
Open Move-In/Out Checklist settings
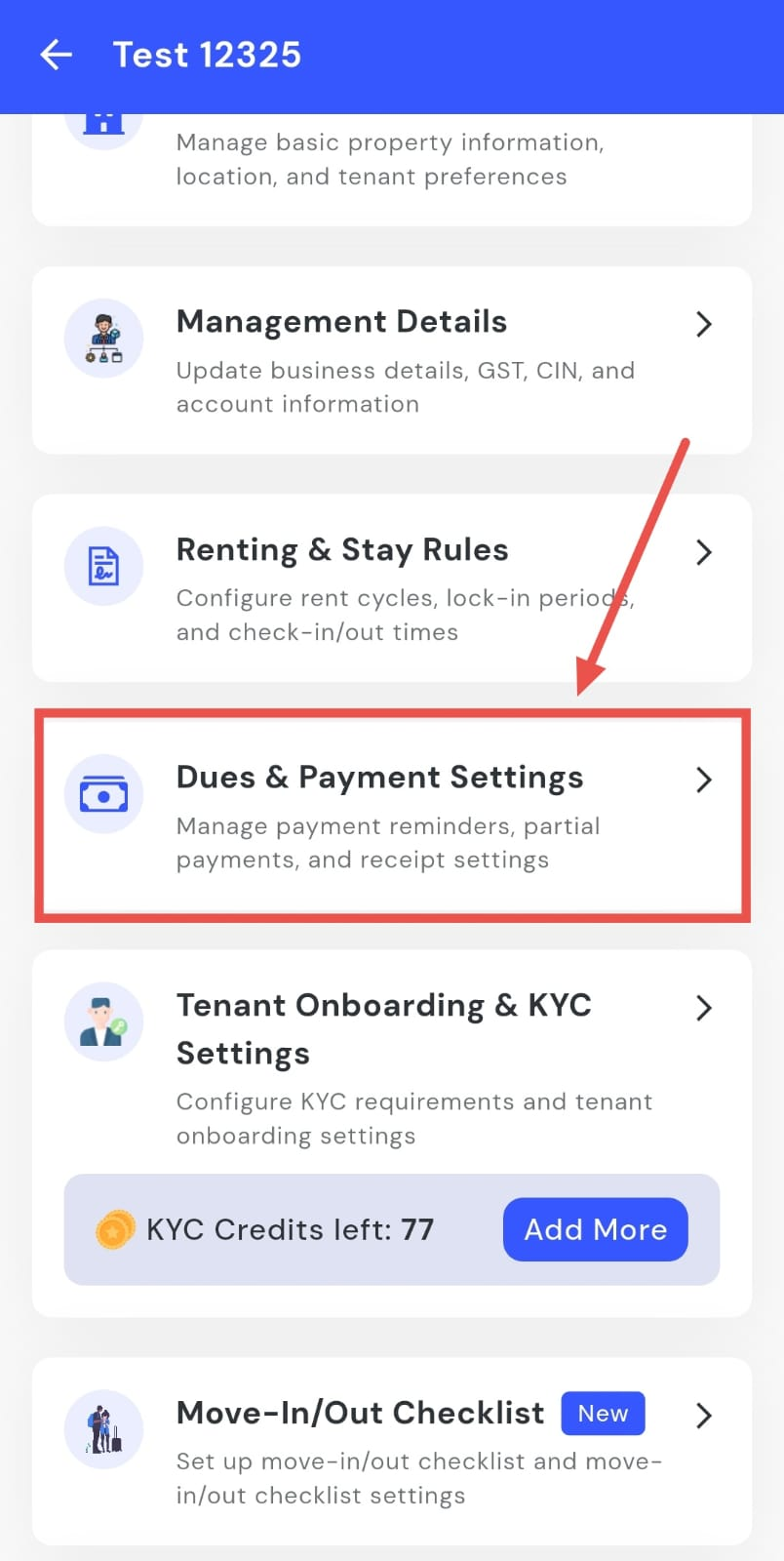tap(390, 1451)
